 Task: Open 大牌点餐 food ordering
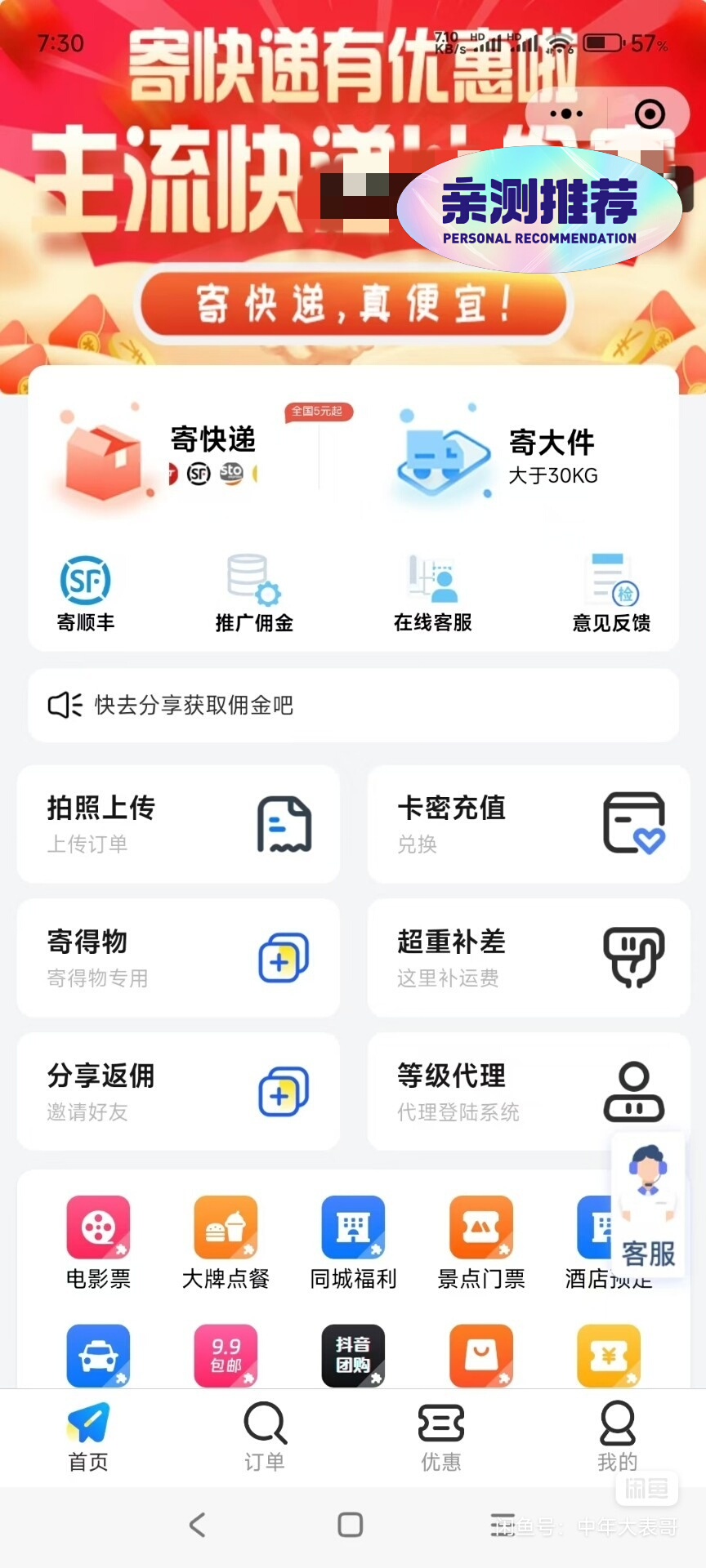coord(226,1243)
